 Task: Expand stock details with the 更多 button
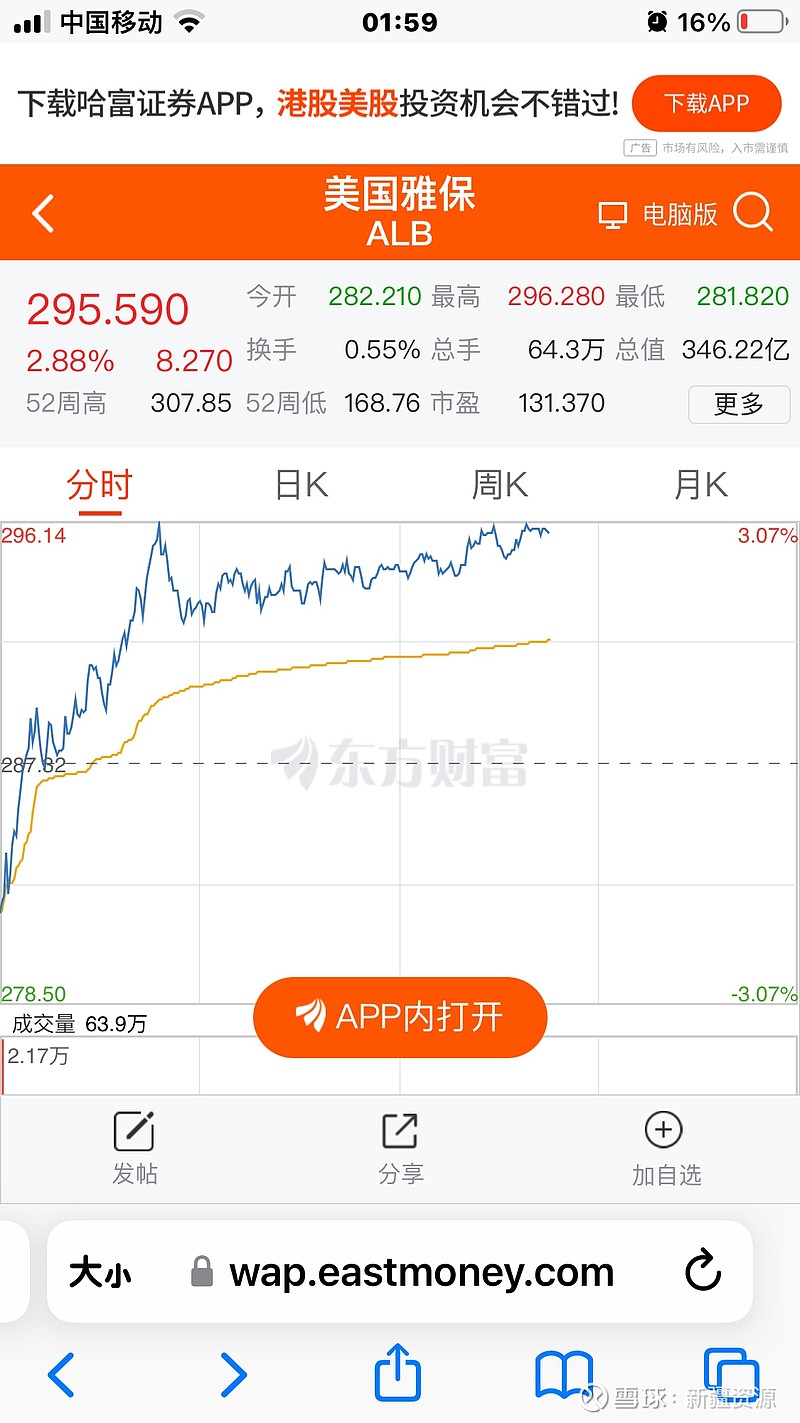click(x=739, y=404)
